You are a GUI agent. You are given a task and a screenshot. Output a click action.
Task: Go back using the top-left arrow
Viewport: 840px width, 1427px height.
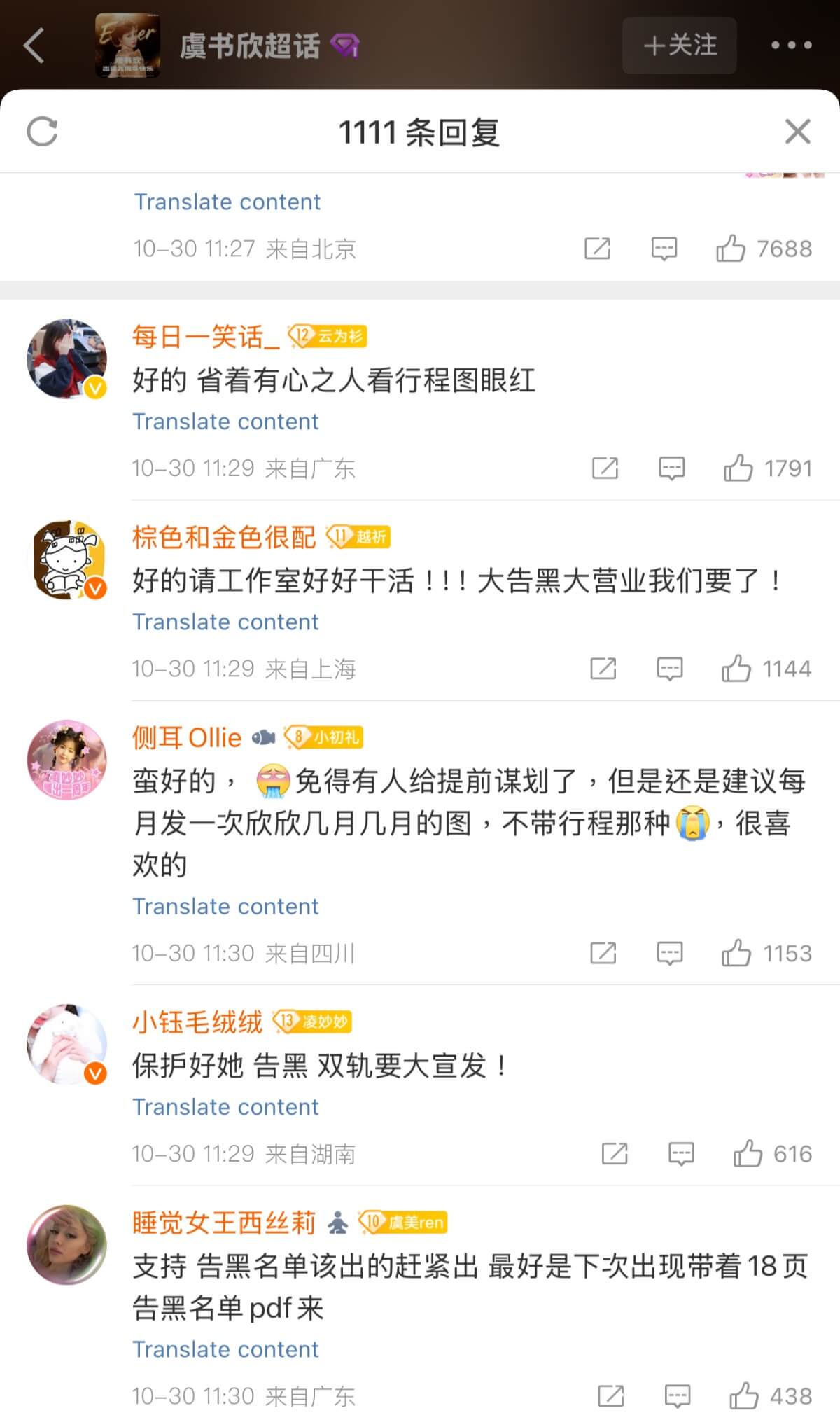pos(34,46)
